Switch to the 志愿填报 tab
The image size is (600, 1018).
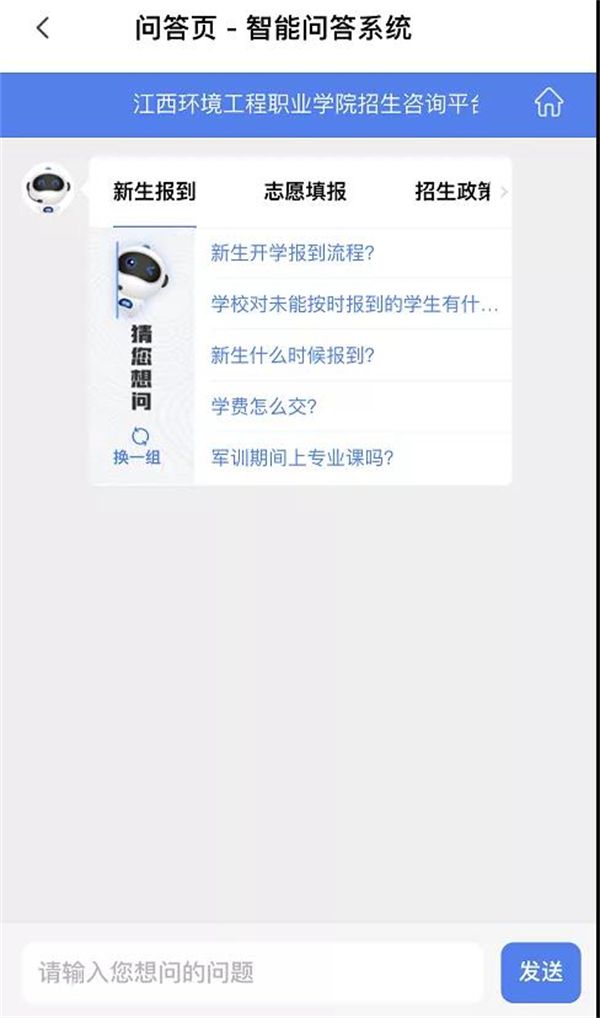[x=305, y=192]
